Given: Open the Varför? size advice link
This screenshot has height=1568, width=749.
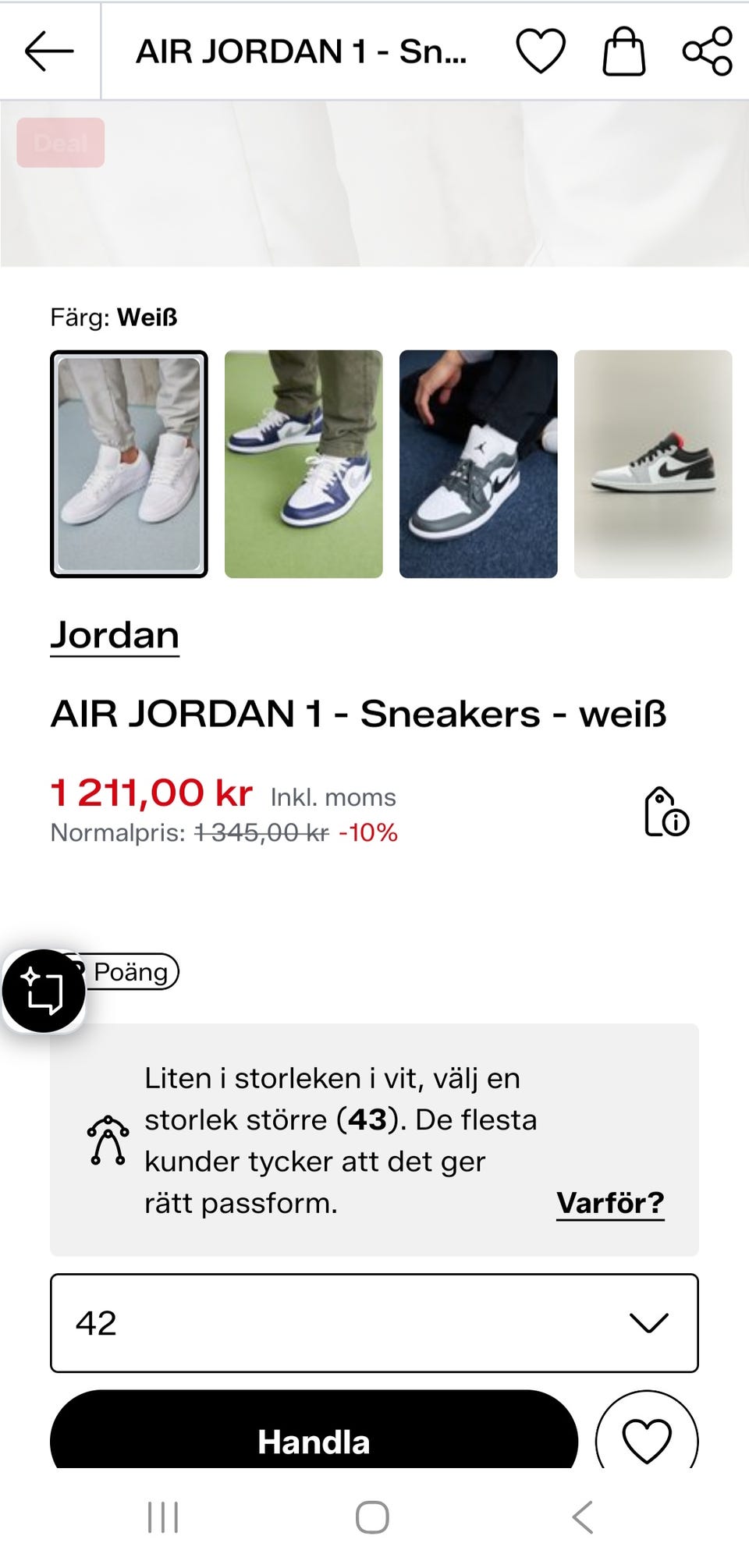Looking at the screenshot, I should (x=610, y=1203).
